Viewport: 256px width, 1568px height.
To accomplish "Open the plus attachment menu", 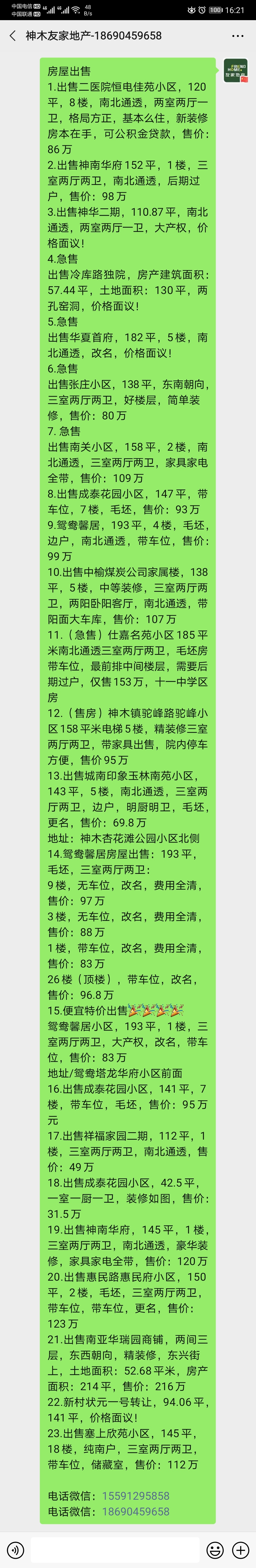I will pos(241,1550).
